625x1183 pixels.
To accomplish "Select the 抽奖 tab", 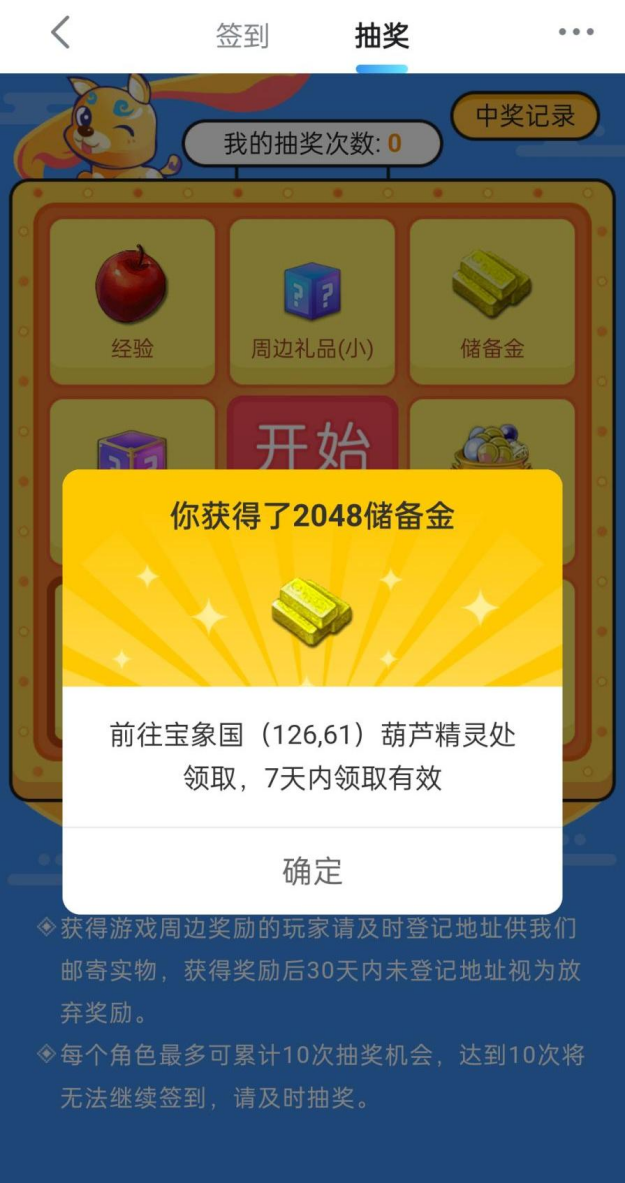I will click(382, 36).
